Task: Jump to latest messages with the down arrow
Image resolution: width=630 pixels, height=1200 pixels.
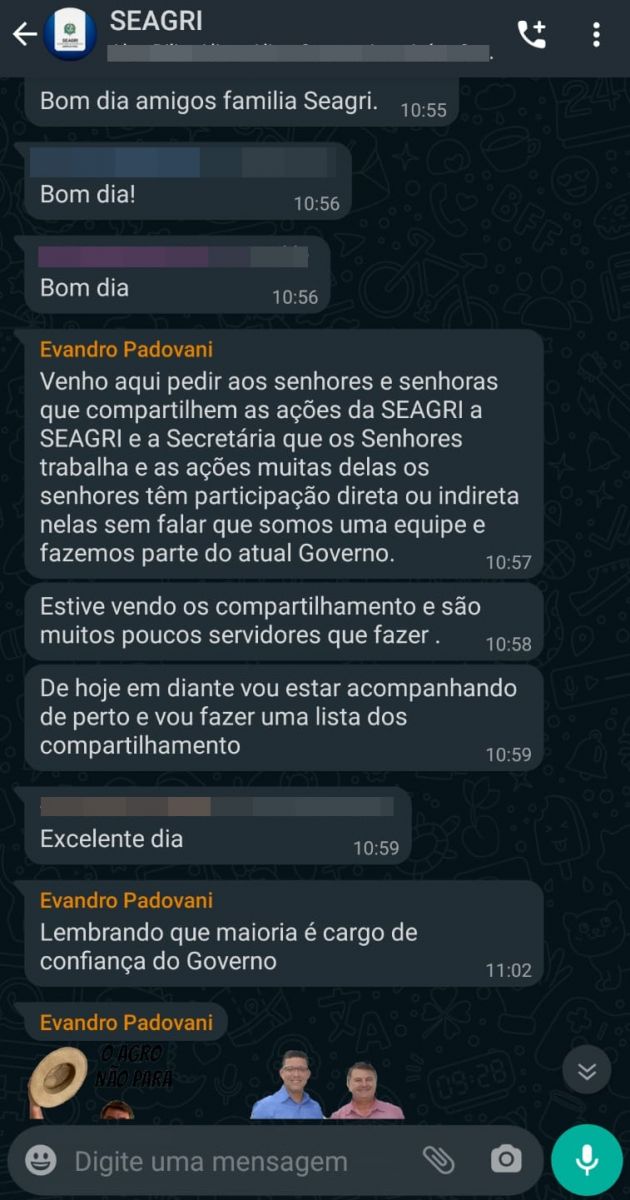Action: [x=586, y=1071]
